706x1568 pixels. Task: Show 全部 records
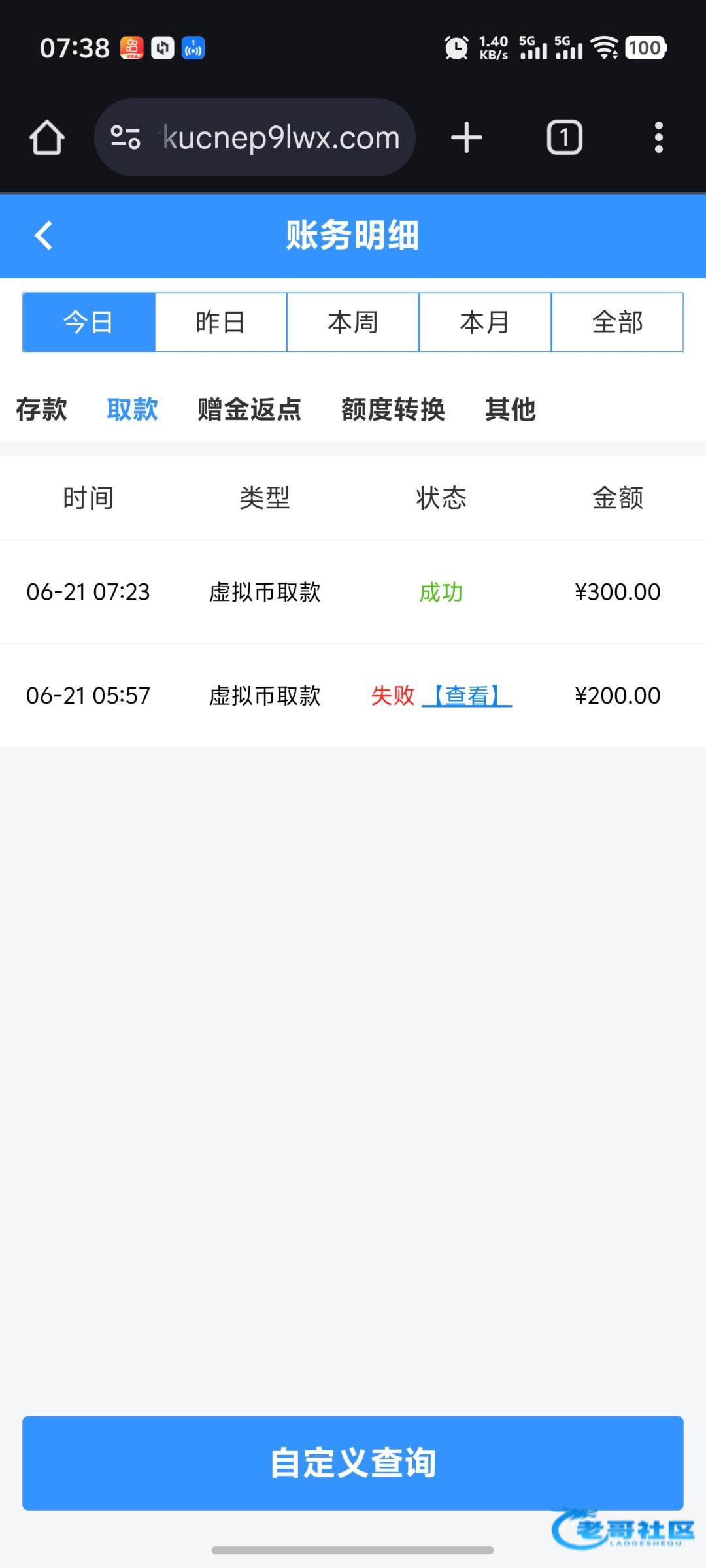pos(617,322)
